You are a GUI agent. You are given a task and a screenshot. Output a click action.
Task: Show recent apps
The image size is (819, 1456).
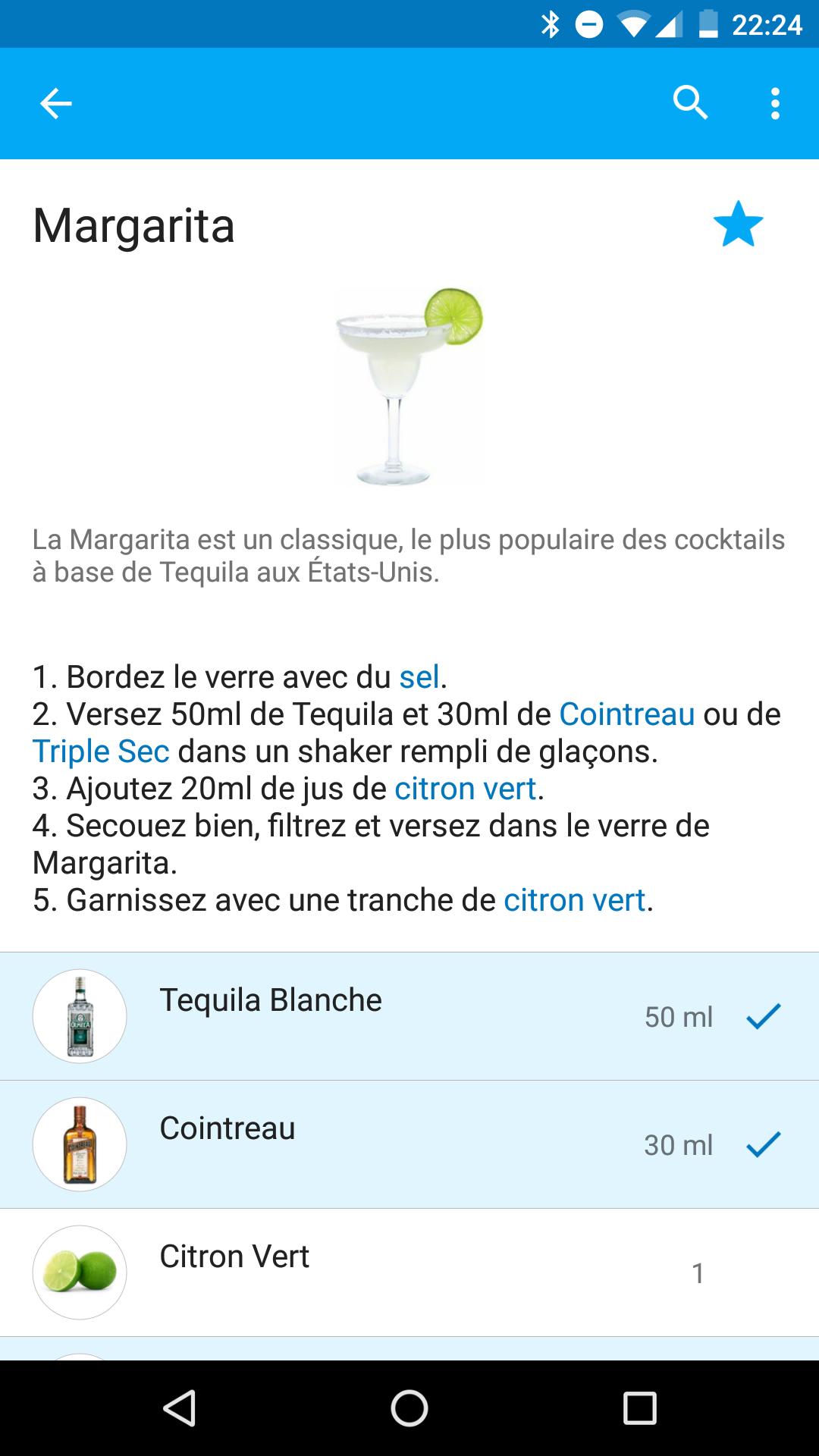click(639, 1409)
